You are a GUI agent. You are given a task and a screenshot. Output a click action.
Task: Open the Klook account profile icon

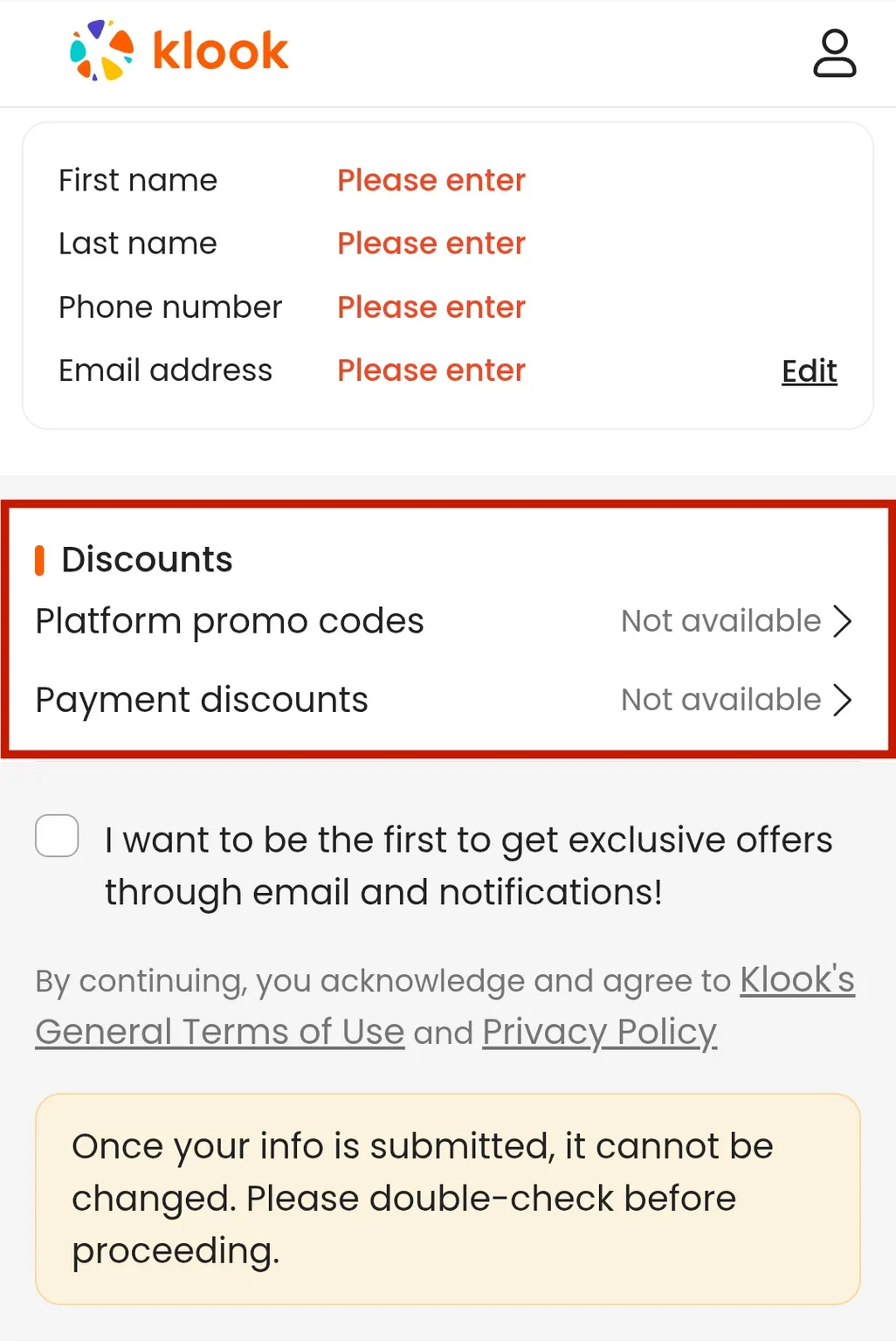point(834,54)
